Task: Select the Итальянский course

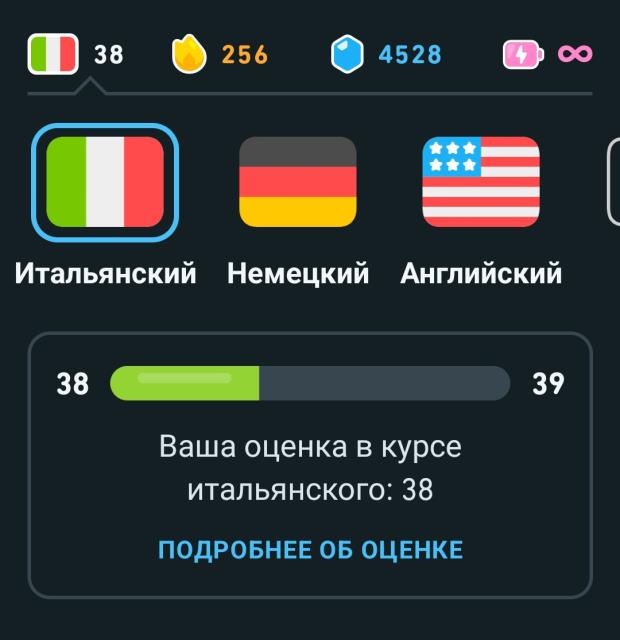Action: pyautogui.click(x=105, y=184)
